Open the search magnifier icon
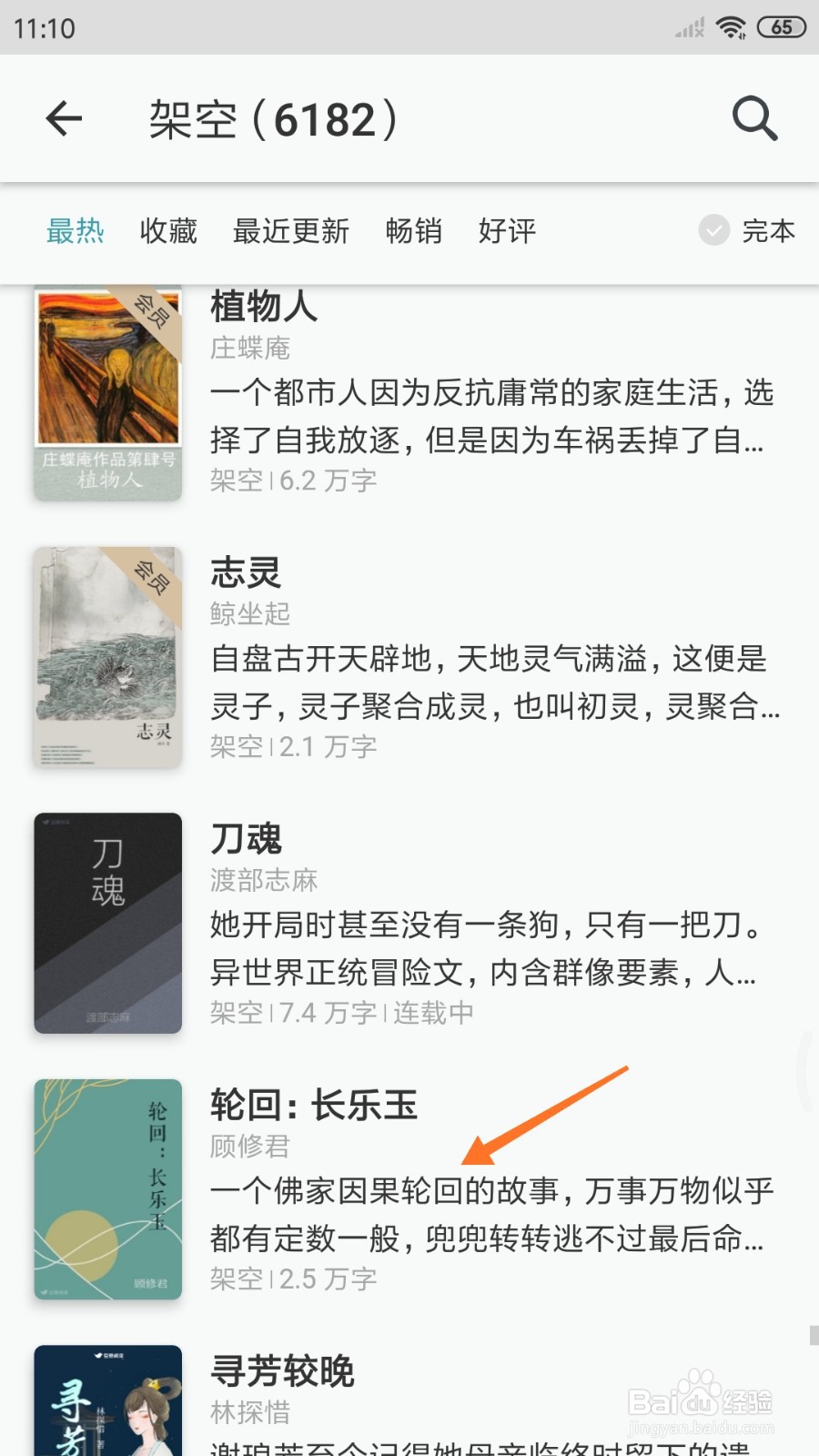The width and height of the screenshot is (819, 1456). pyautogui.click(x=754, y=118)
